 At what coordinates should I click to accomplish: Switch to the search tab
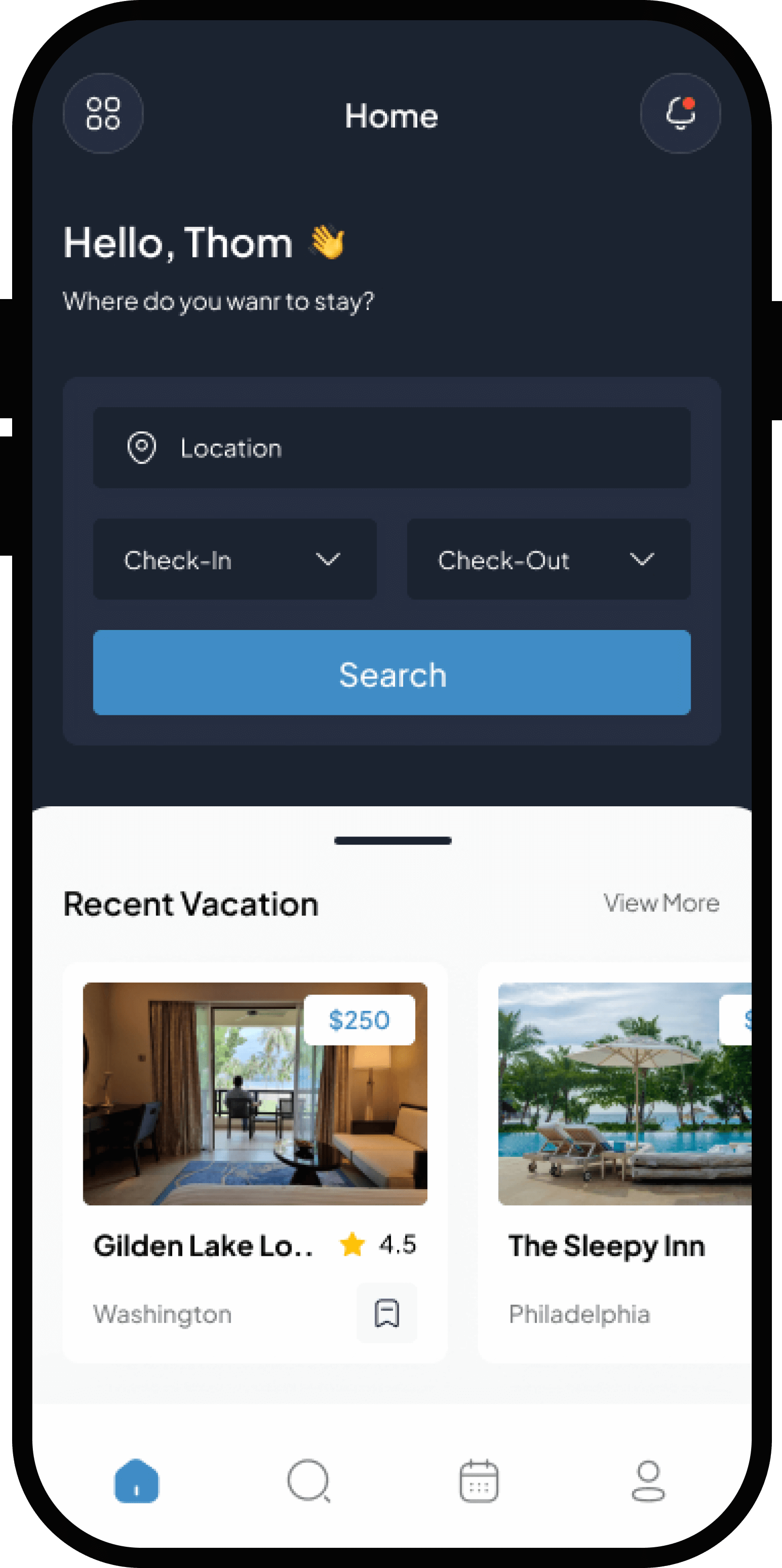click(x=309, y=1481)
